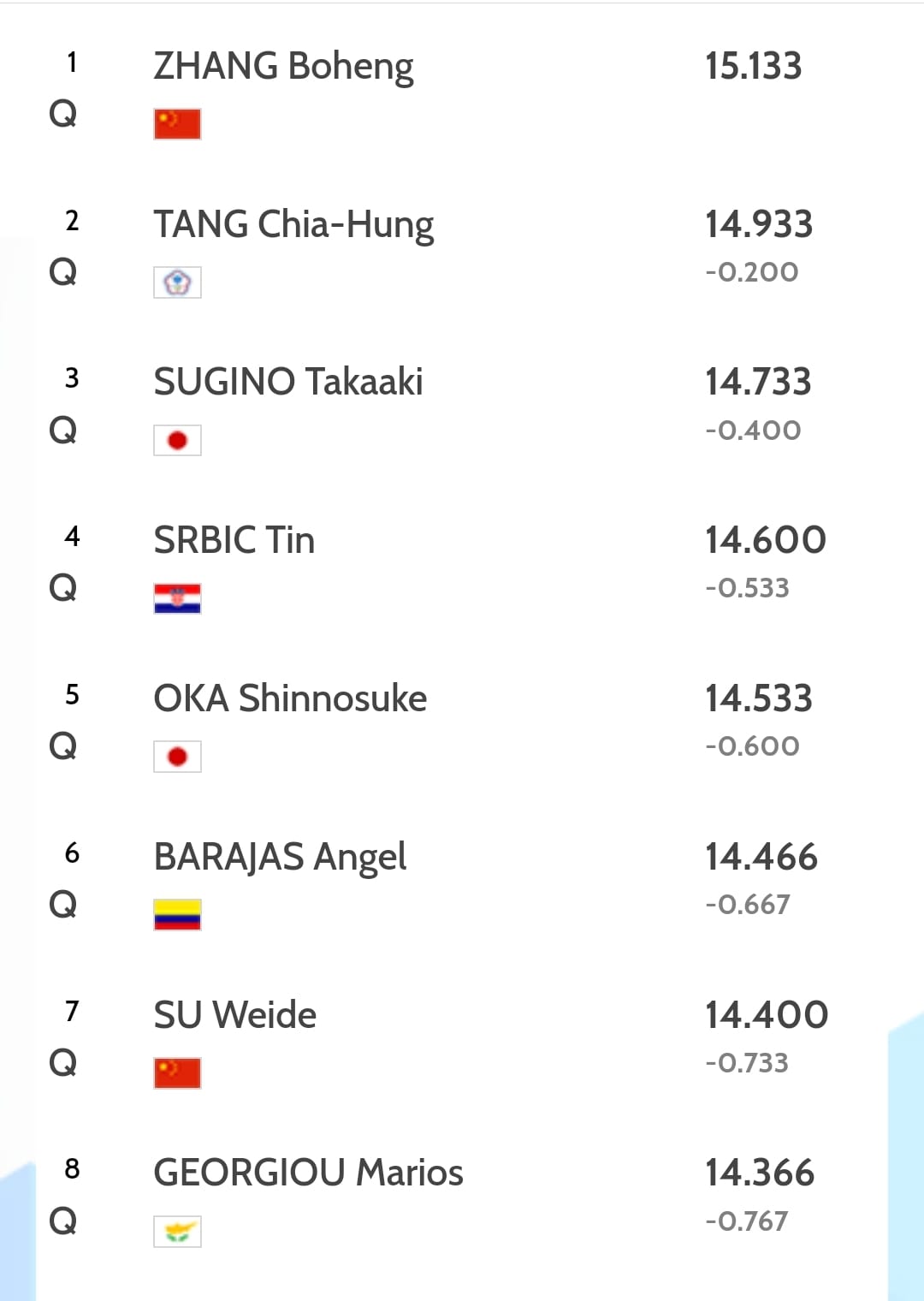The image size is (924, 1301).
Task: Select BARAJAS Angel's entry
Action: 280,857
